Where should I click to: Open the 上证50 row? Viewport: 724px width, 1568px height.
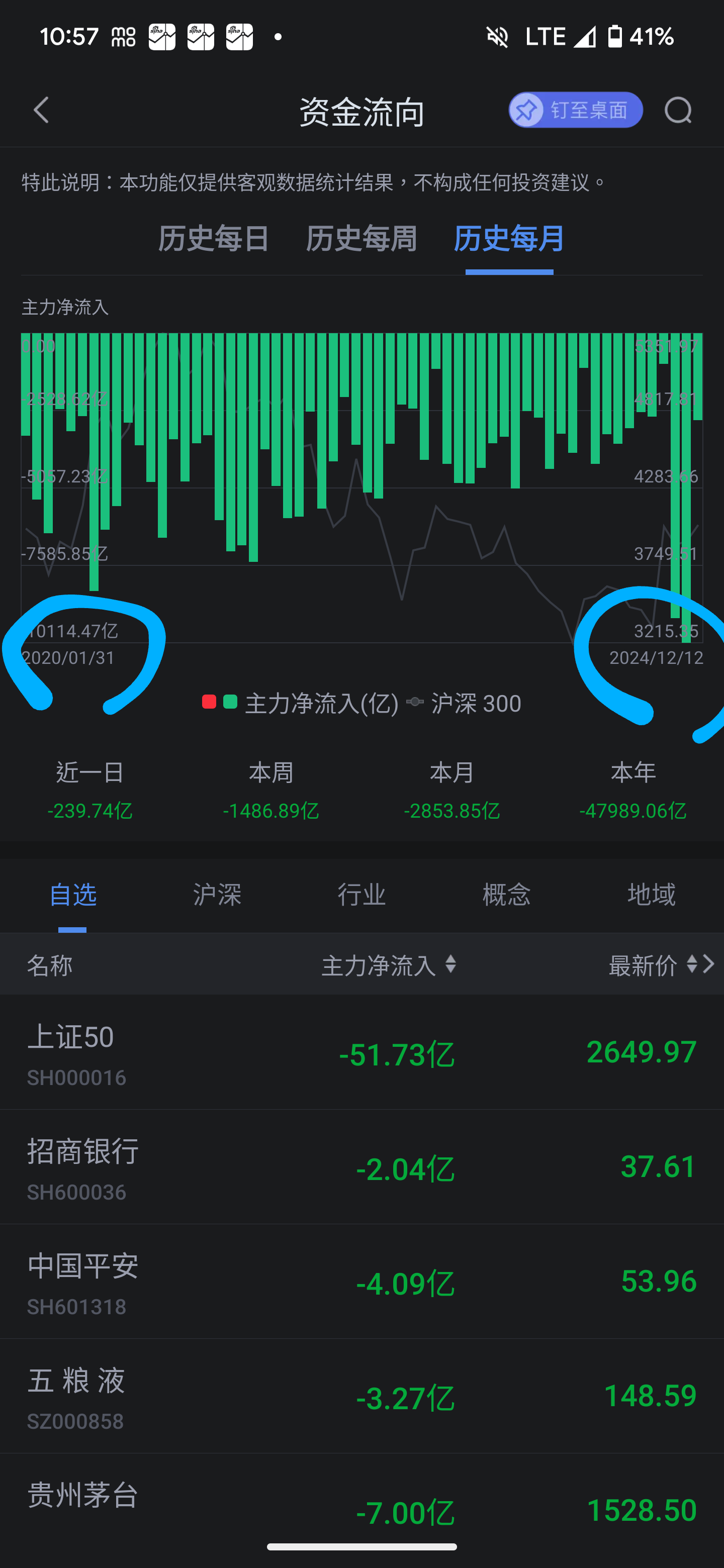(x=361, y=1052)
